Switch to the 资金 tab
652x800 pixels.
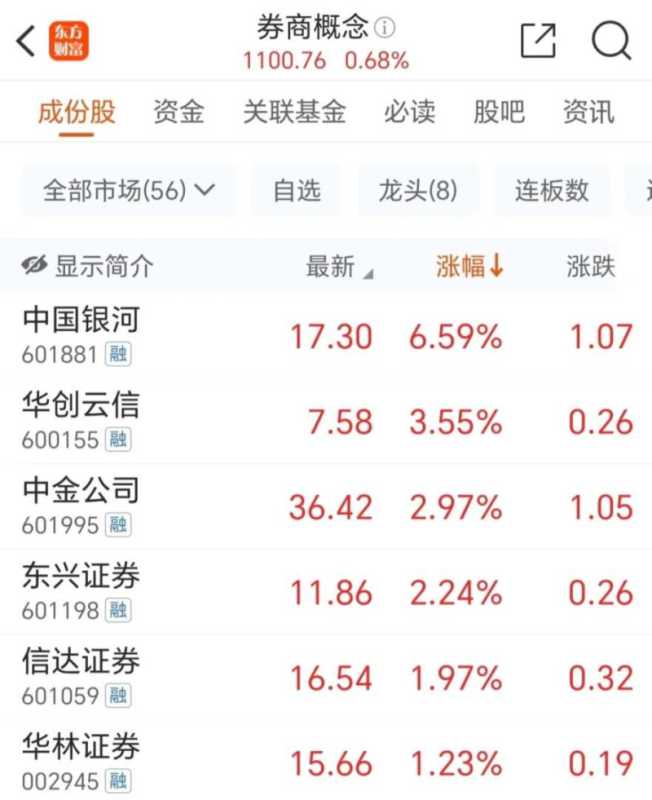178,112
